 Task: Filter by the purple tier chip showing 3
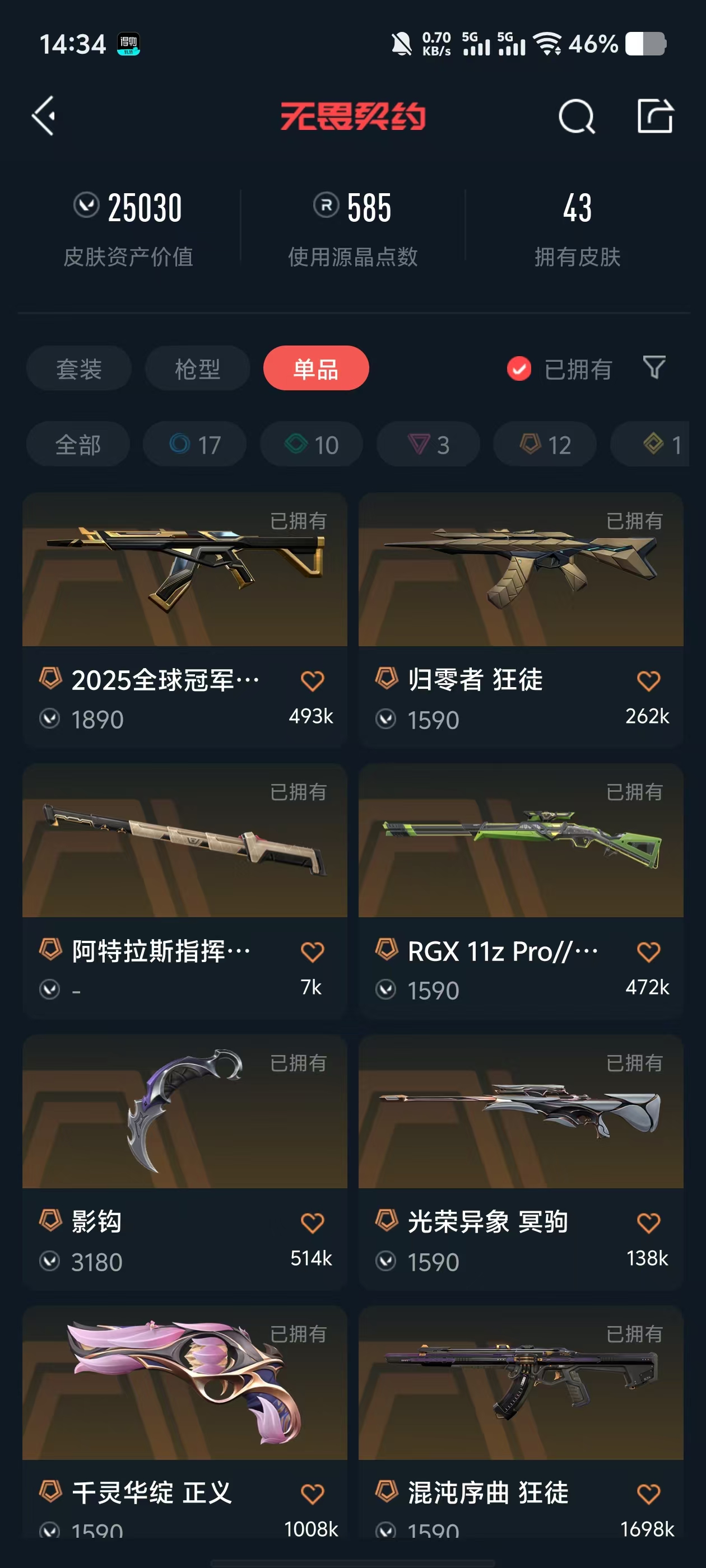click(428, 445)
